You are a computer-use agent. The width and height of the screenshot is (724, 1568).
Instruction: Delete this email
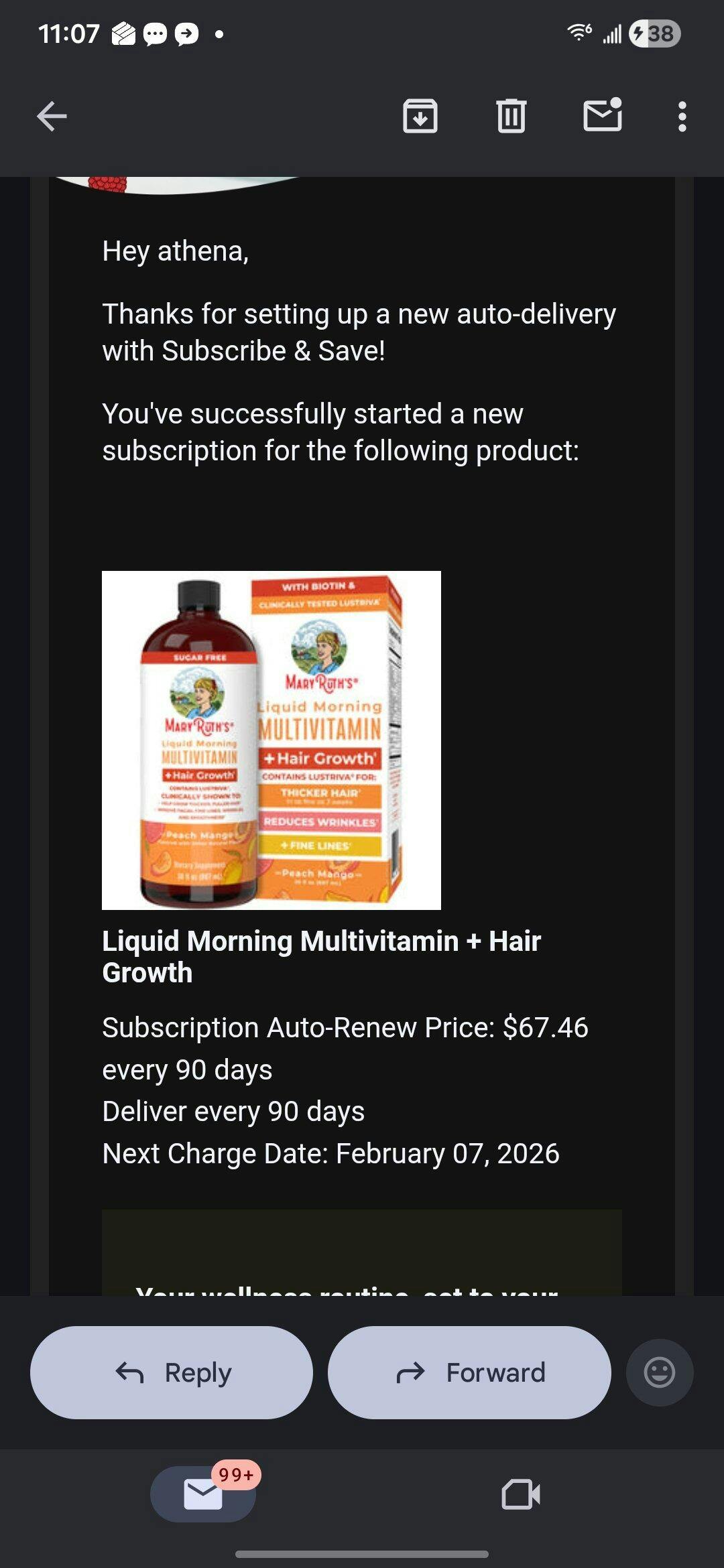(x=511, y=117)
